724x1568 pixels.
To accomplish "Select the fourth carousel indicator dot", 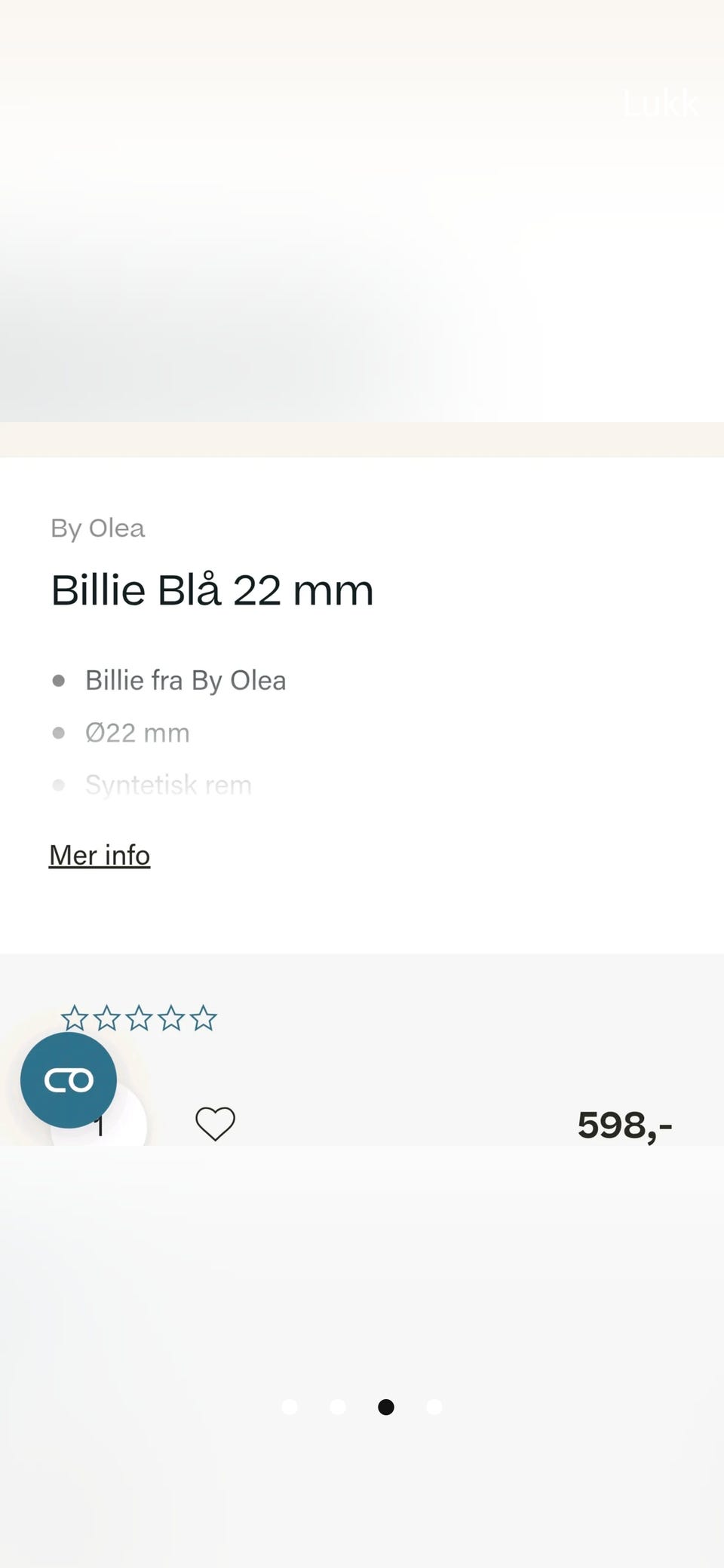I will 434,1407.
